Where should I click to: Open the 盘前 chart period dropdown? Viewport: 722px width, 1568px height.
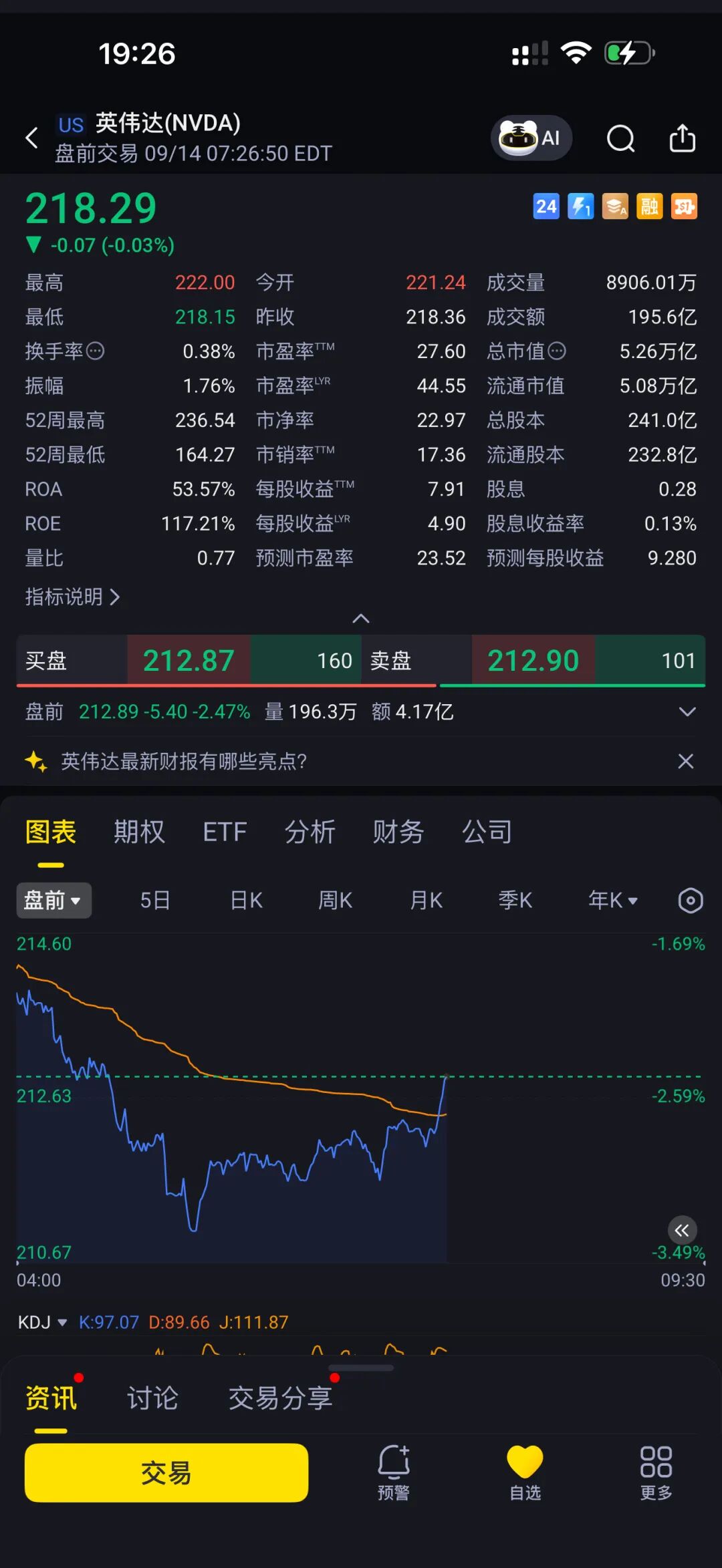[x=53, y=900]
